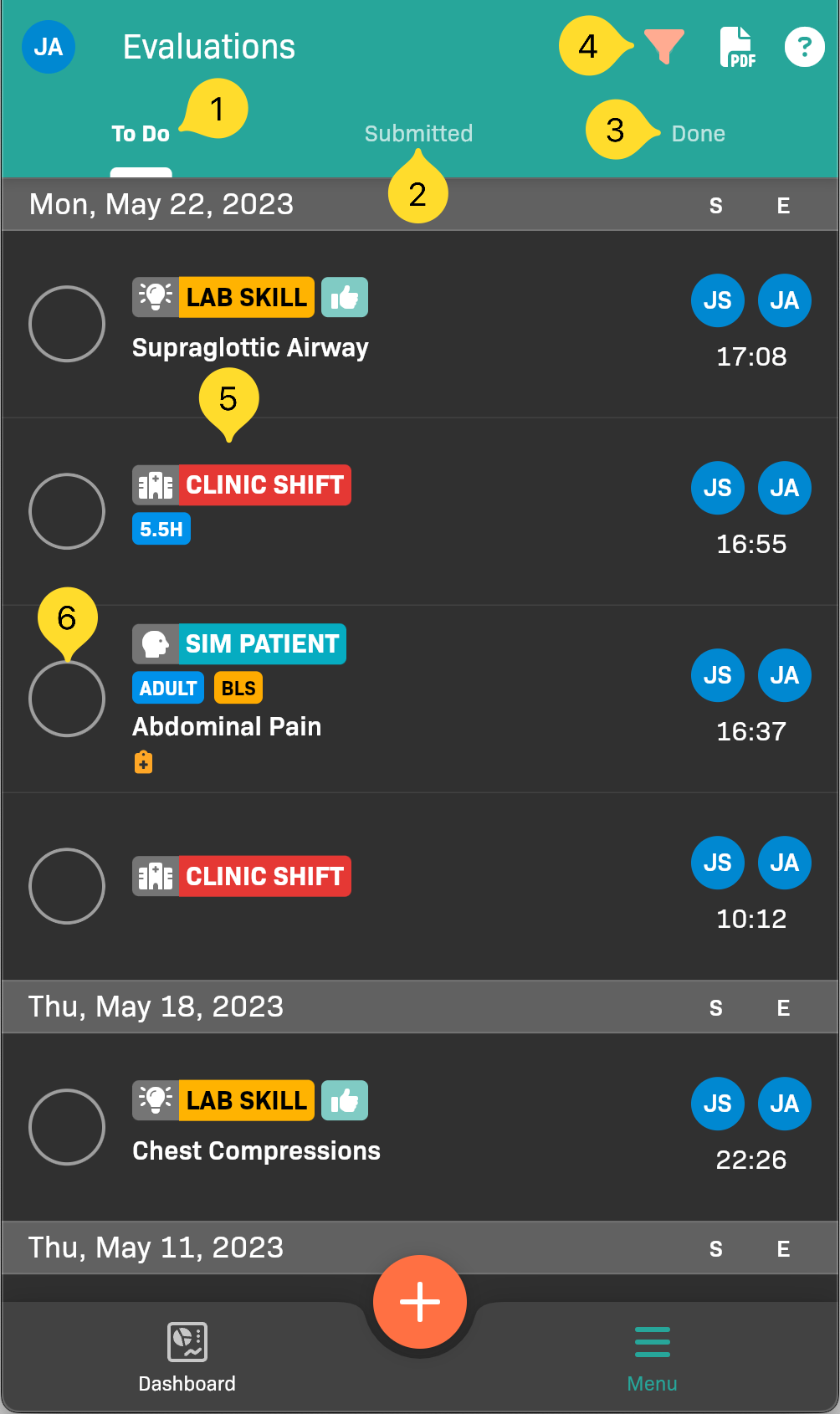Switch to the Submitted tab

click(418, 134)
